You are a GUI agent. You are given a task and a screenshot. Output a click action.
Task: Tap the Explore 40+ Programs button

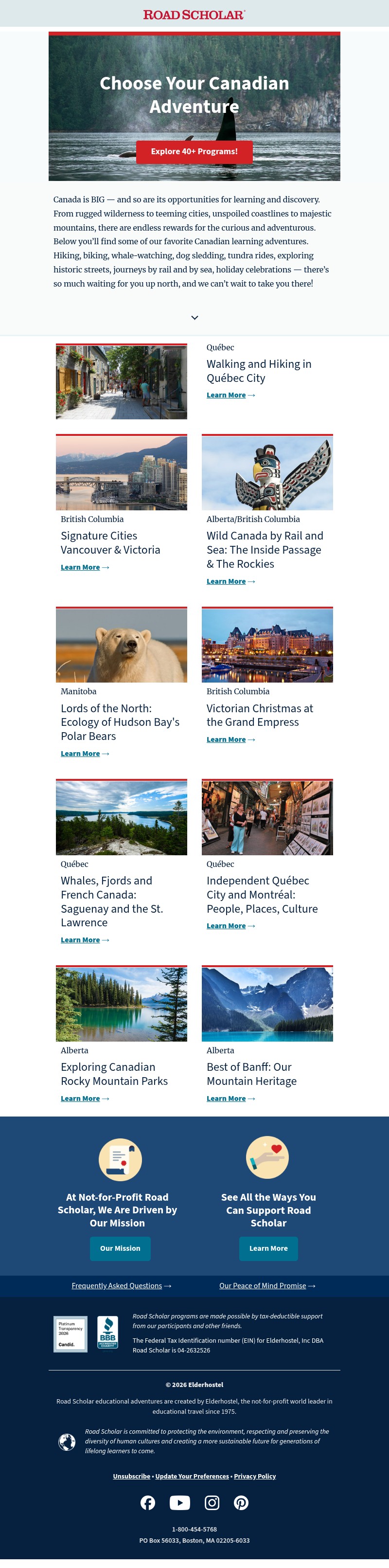point(194,152)
